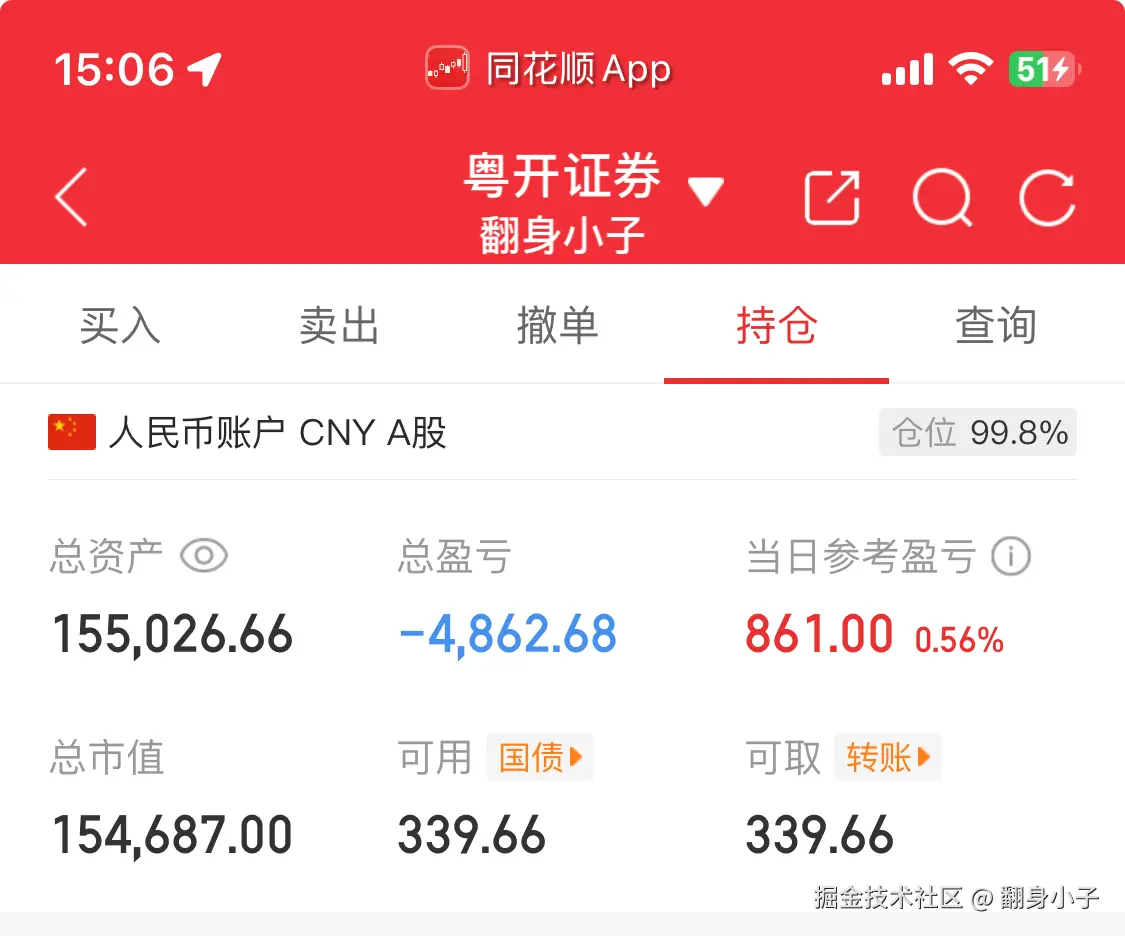Share holdings via the export icon

point(833,197)
